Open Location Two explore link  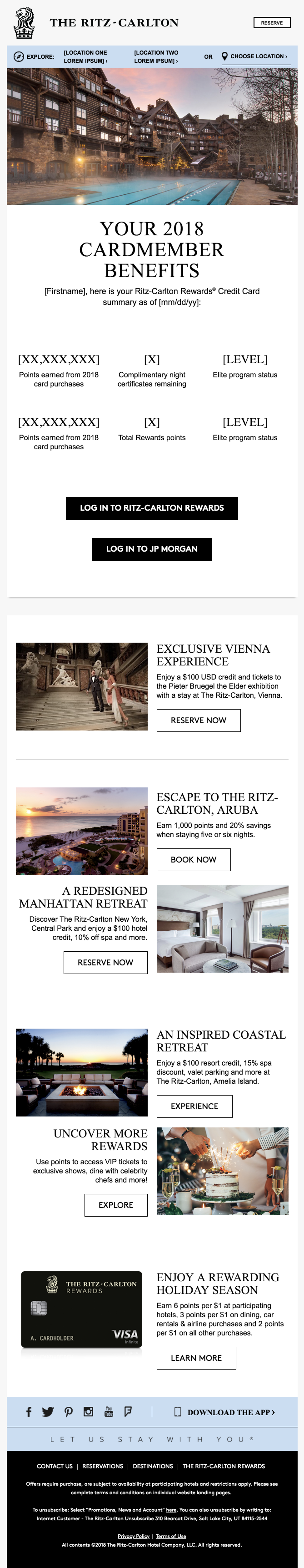click(156, 56)
